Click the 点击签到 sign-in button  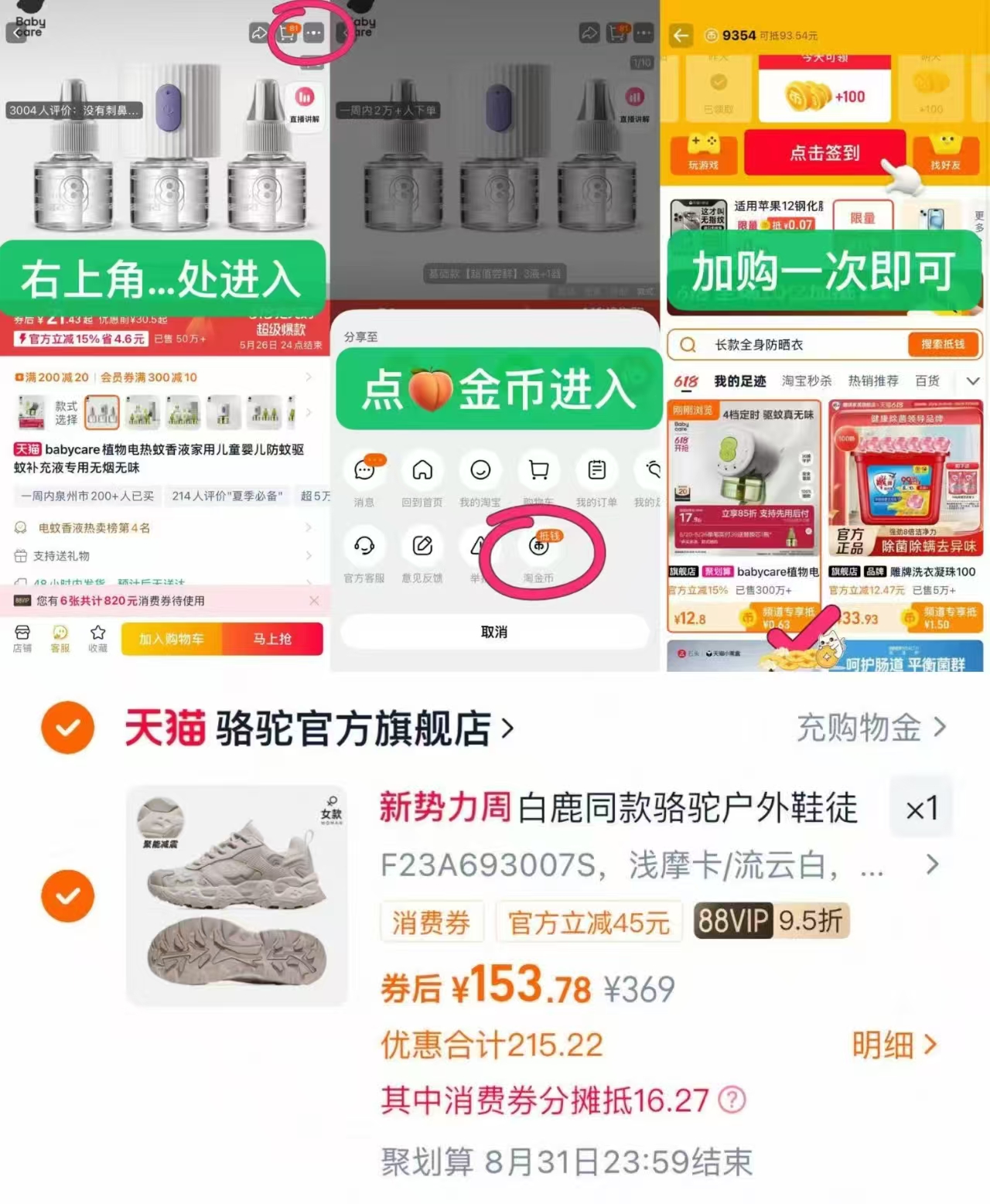pyautogui.click(x=824, y=153)
